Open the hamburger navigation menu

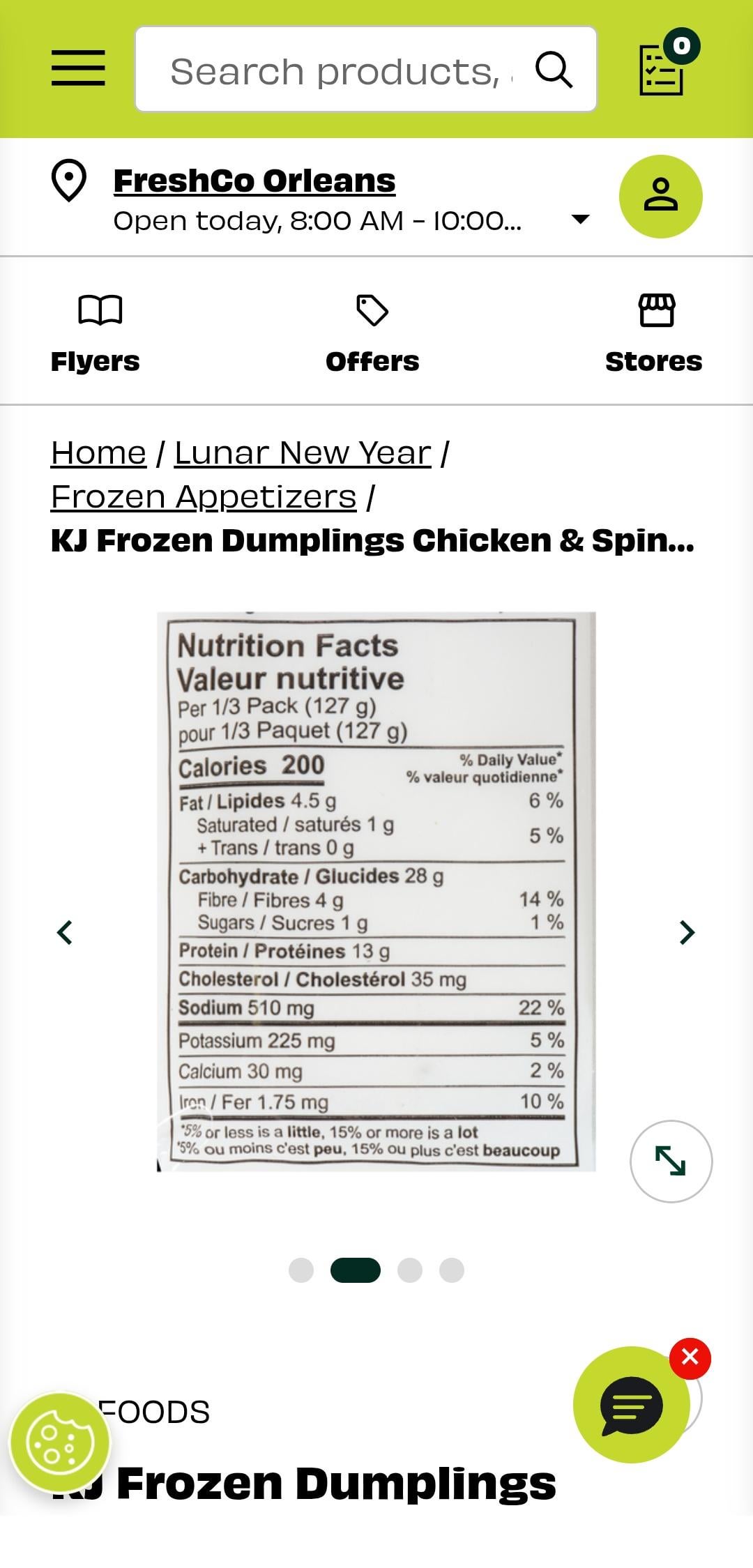point(78,68)
